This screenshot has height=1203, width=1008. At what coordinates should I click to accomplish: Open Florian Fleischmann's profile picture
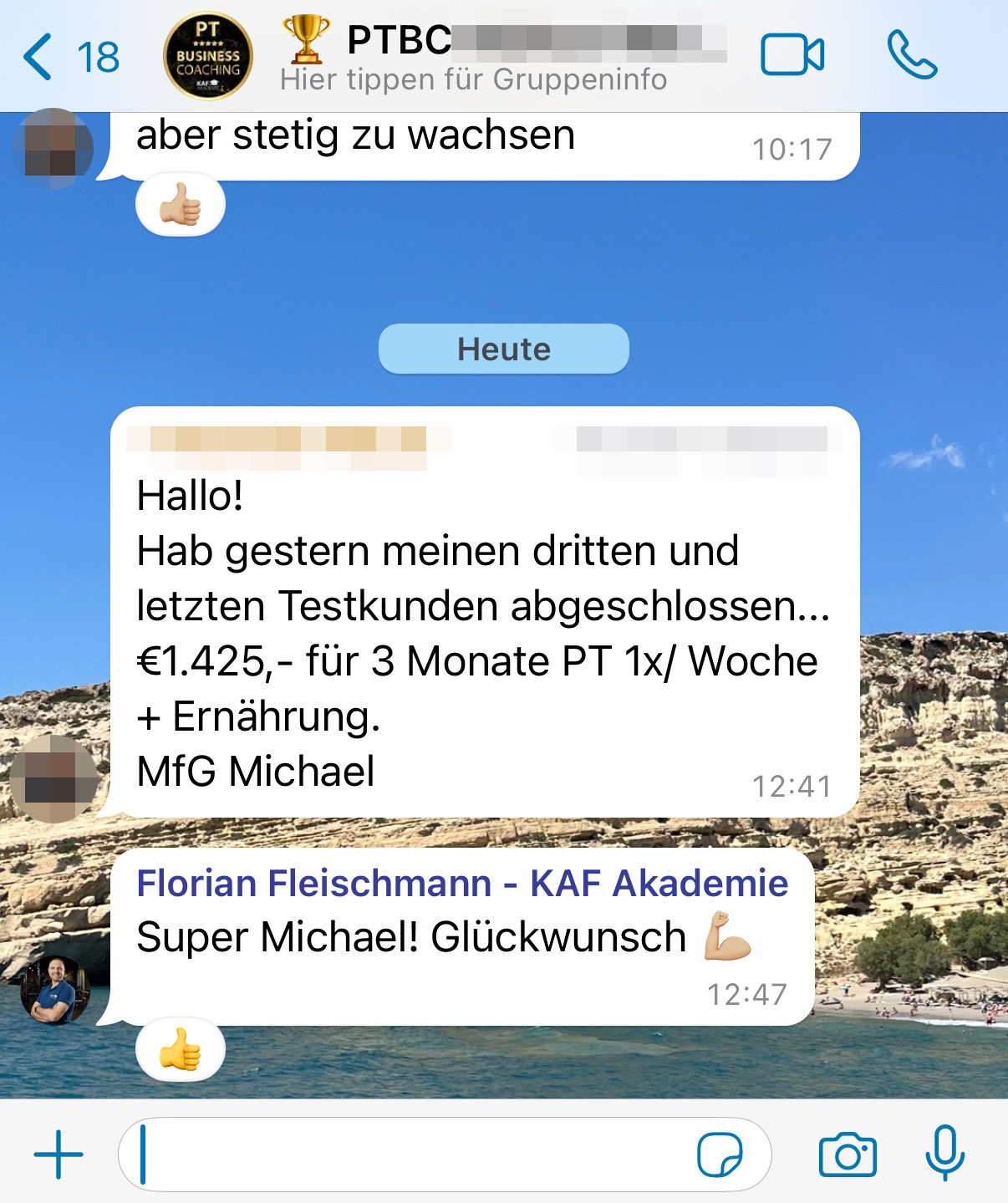(55, 991)
